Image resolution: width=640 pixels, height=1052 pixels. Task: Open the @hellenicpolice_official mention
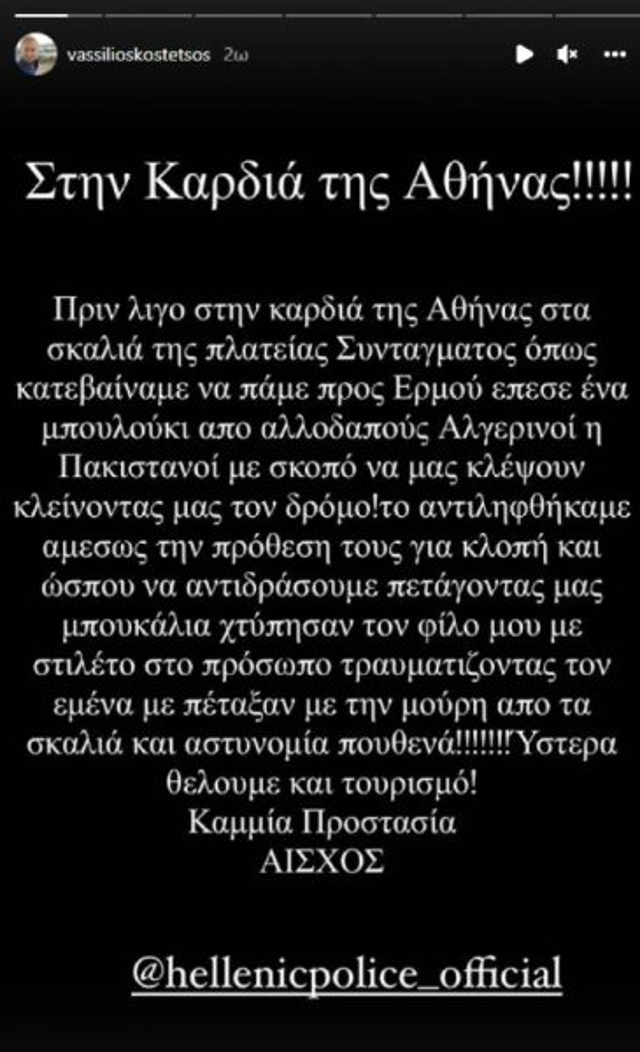[346, 973]
